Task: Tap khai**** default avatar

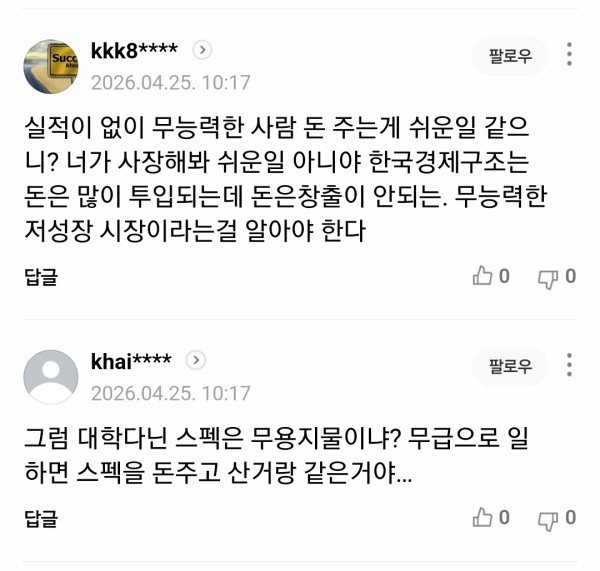Action: coord(50,377)
